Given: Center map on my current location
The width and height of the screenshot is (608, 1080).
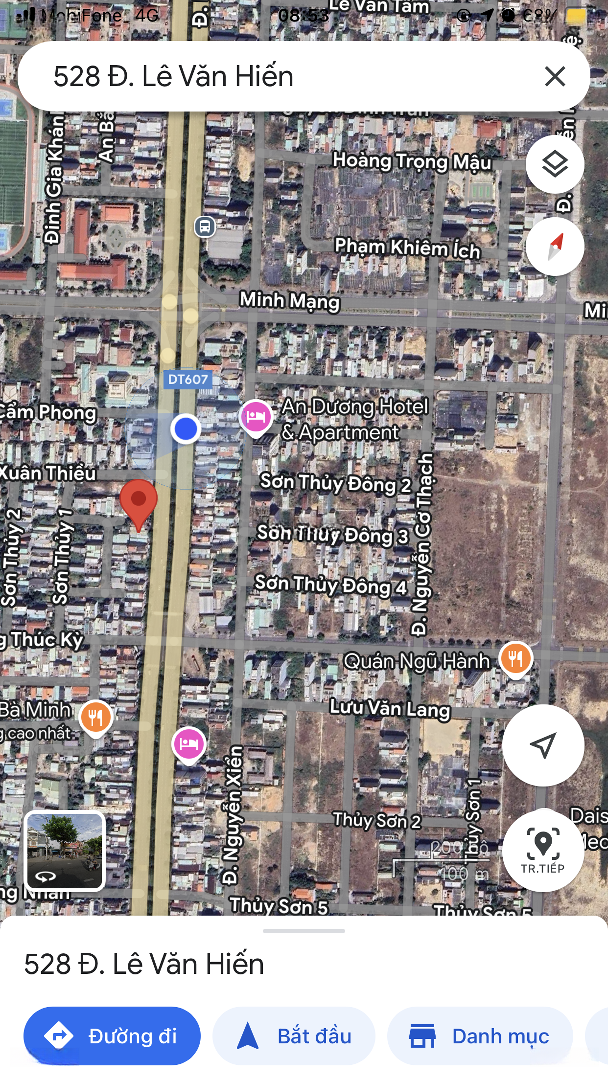Looking at the screenshot, I should [543, 745].
